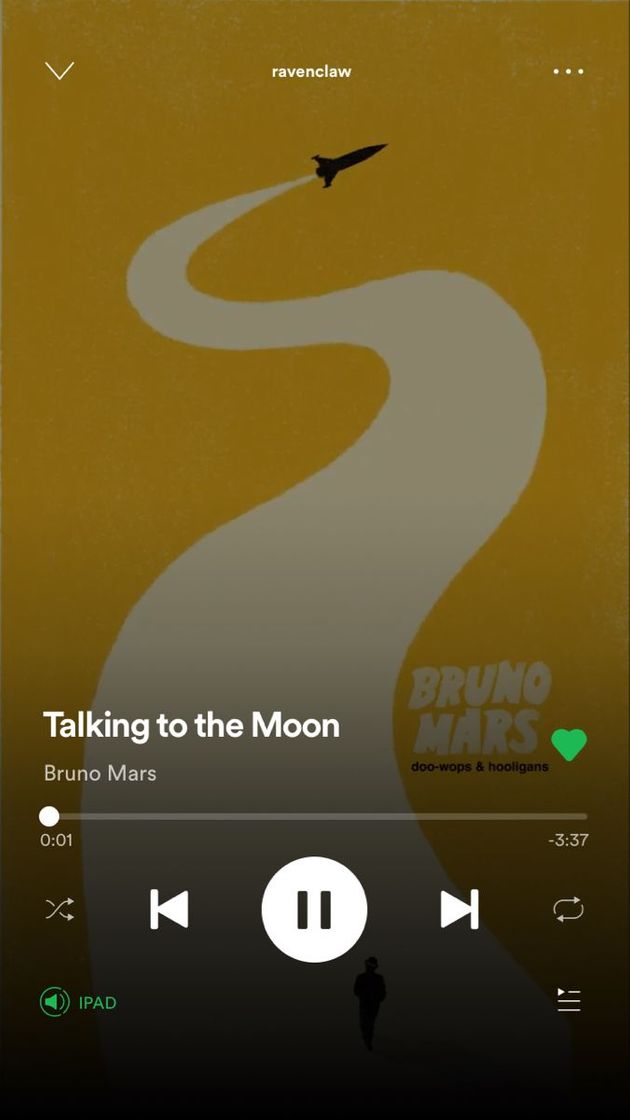This screenshot has width=630, height=1120.
Task: Open the three-dot options menu
Action: [x=568, y=71]
